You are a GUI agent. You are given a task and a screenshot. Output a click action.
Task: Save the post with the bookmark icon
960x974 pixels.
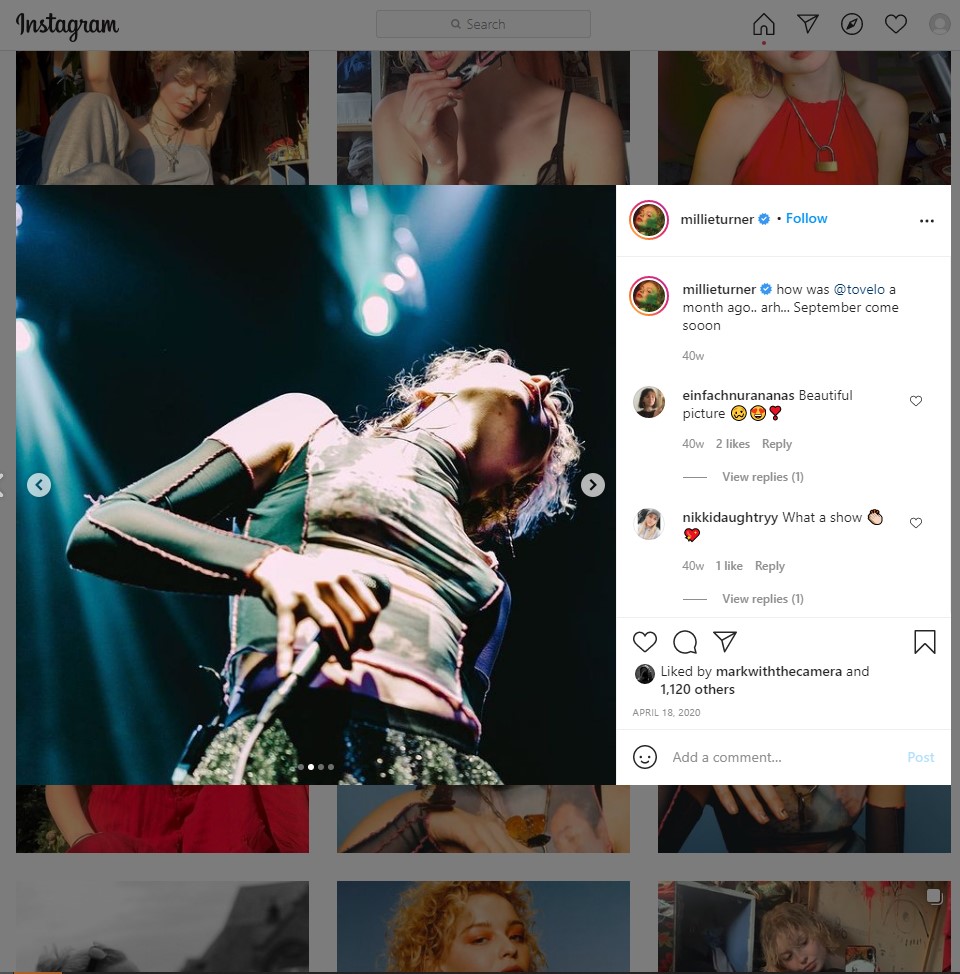click(925, 642)
